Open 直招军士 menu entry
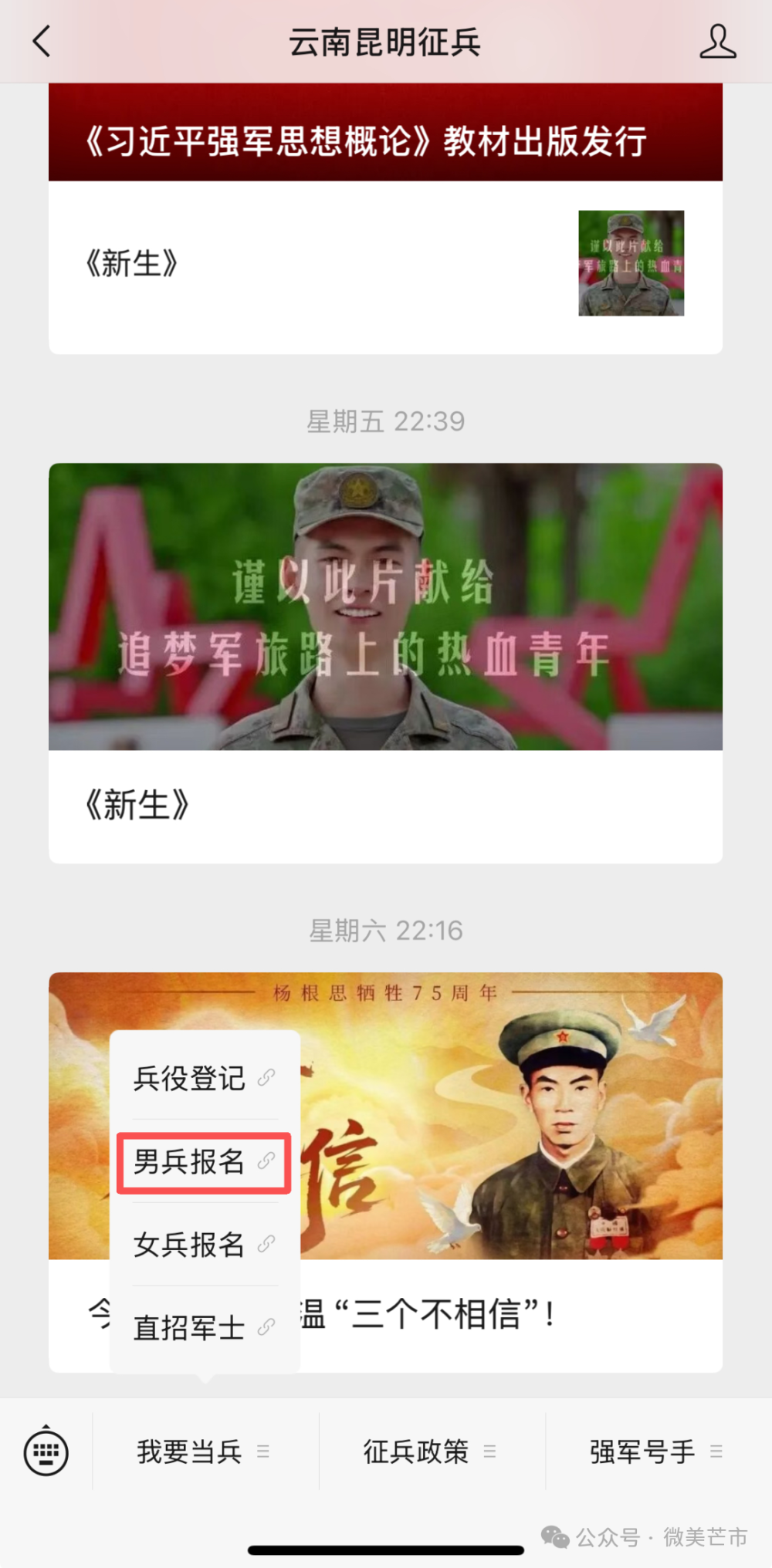Viewport: 772px width, 1568px height. pos(204,1328)
